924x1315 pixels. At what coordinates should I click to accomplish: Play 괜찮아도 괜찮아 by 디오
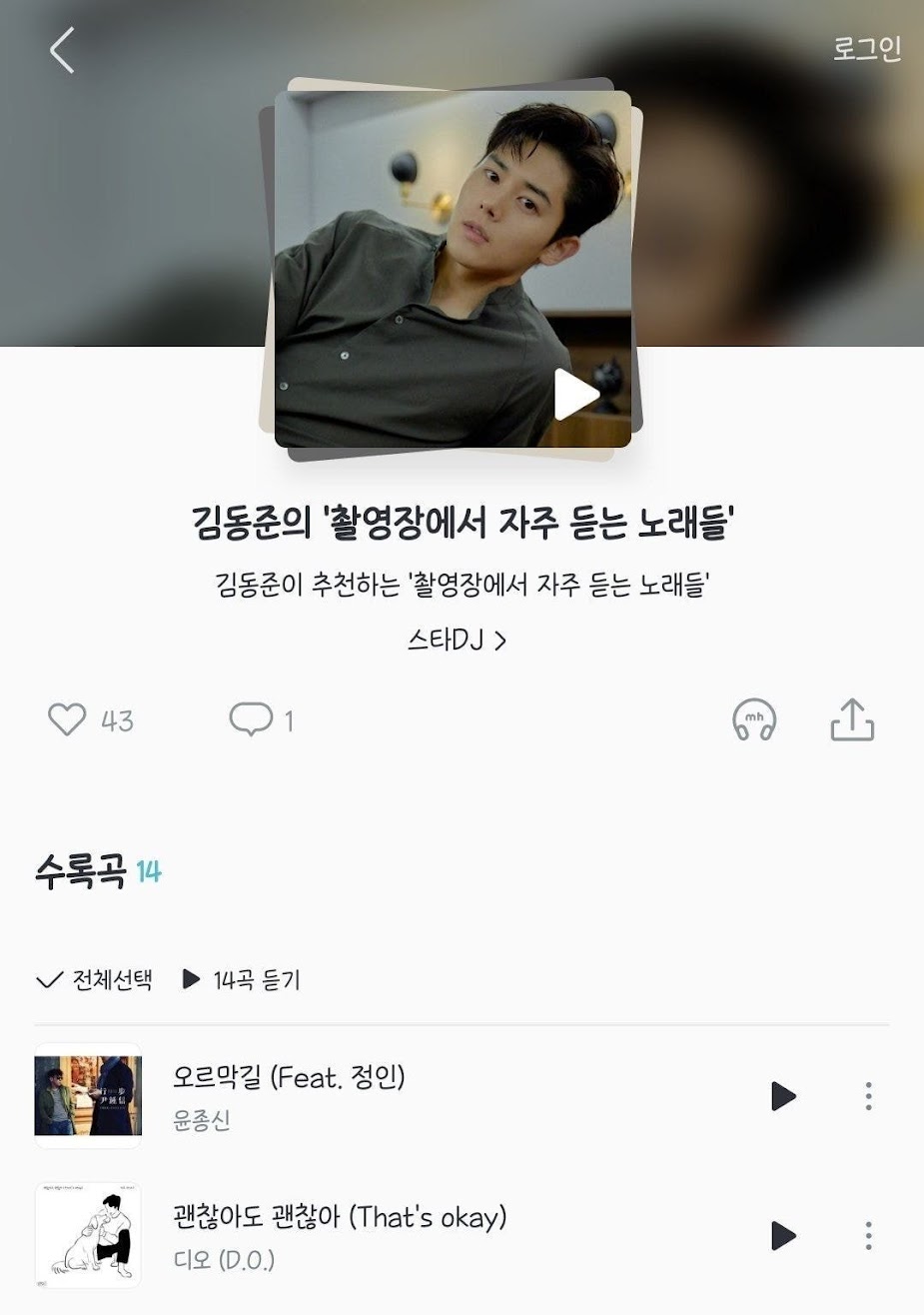783,1236
